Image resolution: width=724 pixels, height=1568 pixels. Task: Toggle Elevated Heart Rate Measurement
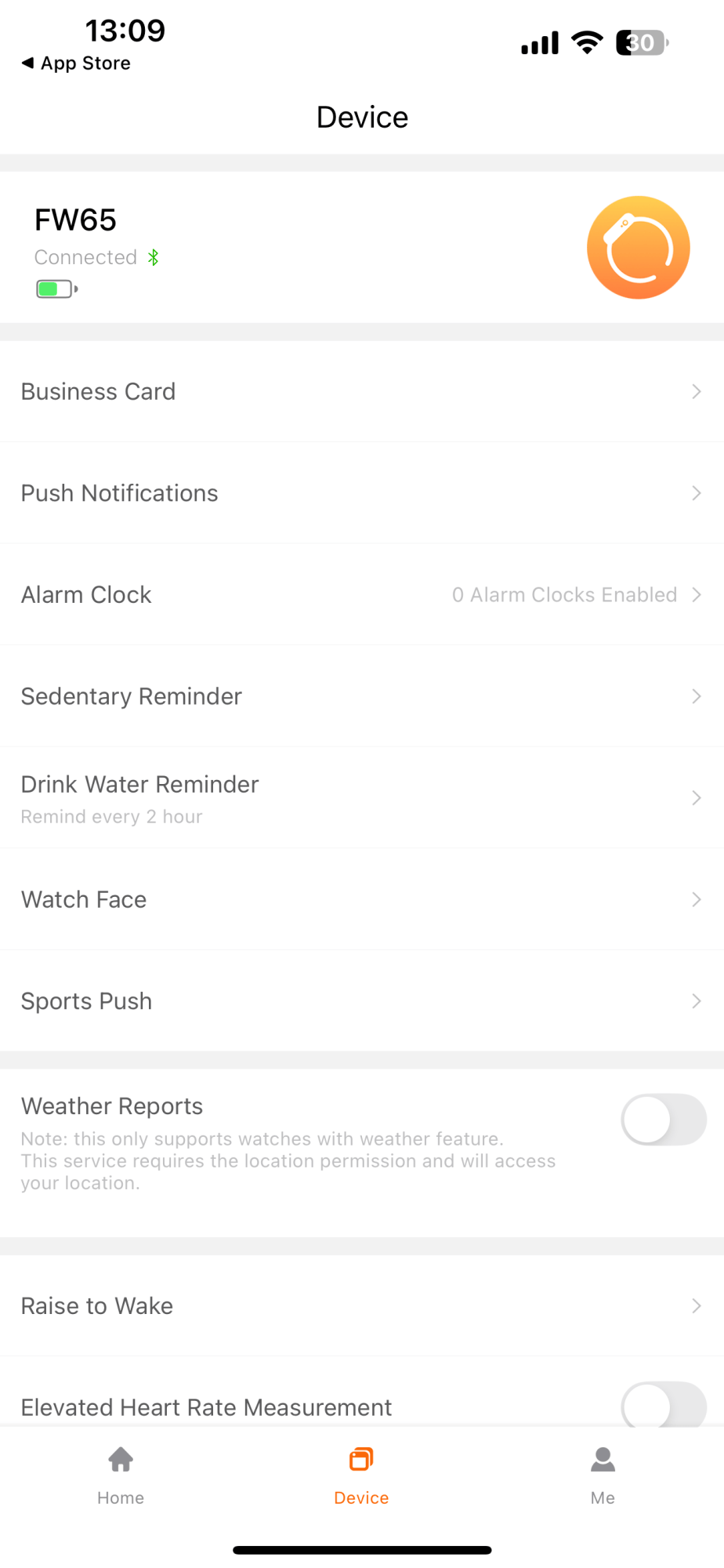click(663, 1406)
